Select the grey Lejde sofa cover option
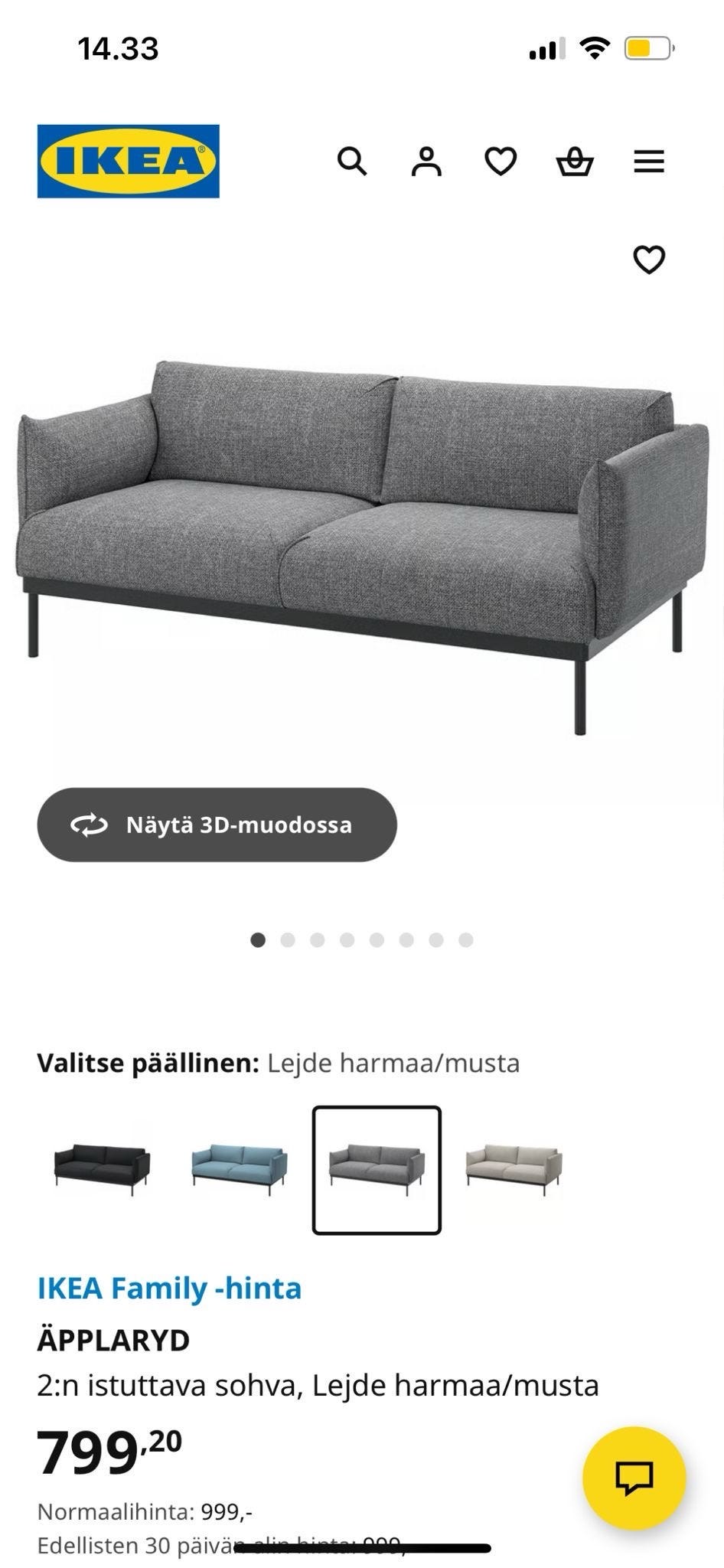 [x=377, y=1170]
